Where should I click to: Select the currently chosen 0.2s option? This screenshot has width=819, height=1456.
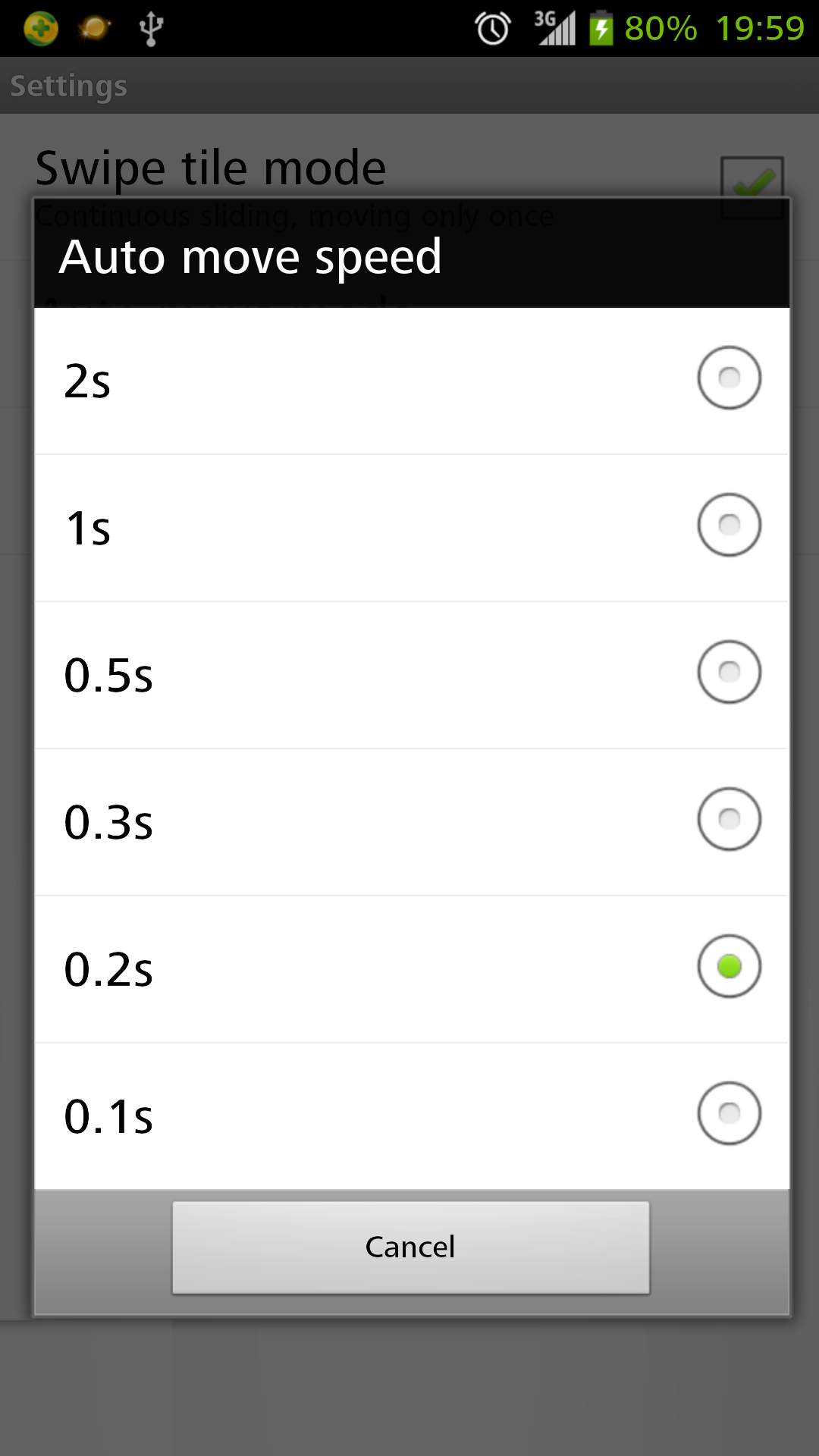(409, 966)
